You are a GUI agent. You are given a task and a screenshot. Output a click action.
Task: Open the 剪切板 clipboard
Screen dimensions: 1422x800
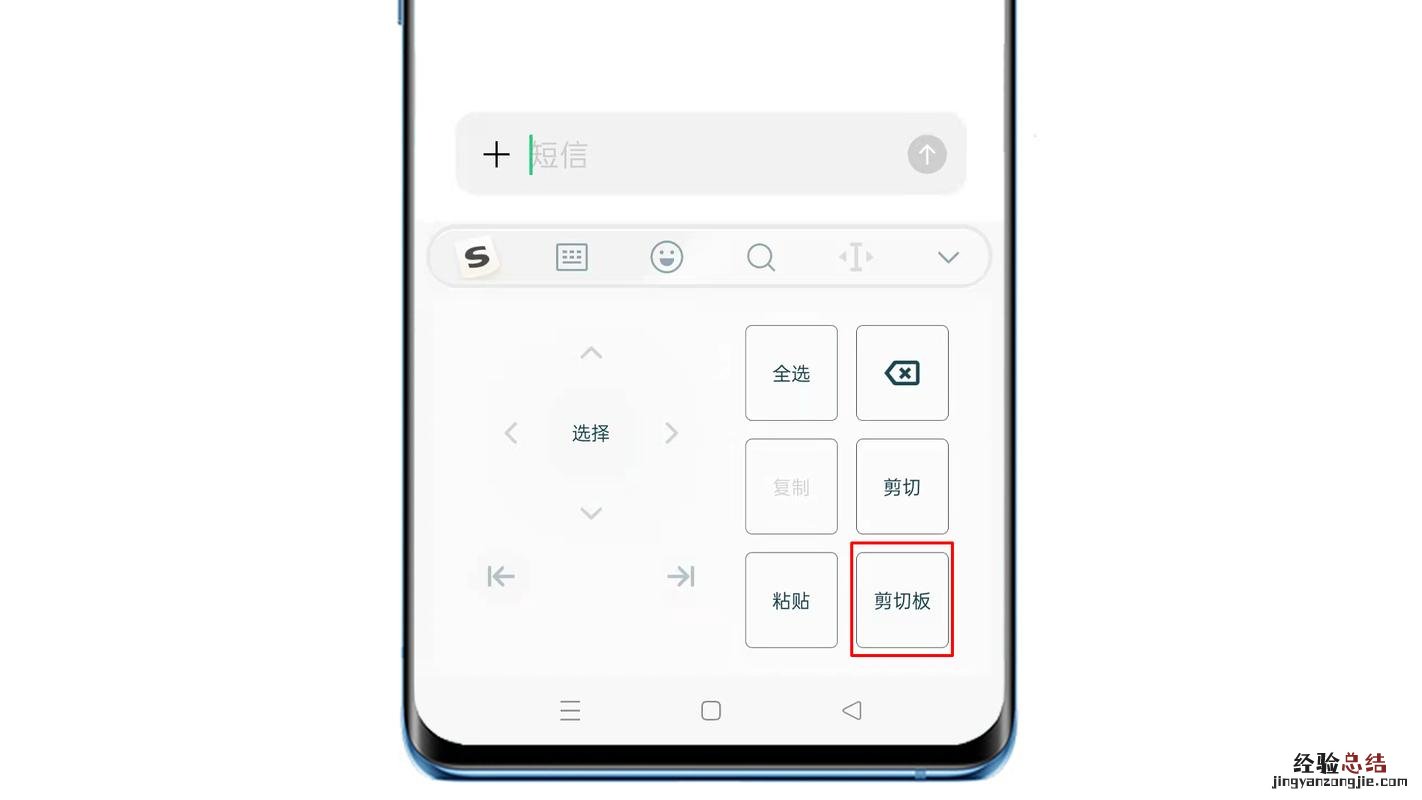point(902,600)
